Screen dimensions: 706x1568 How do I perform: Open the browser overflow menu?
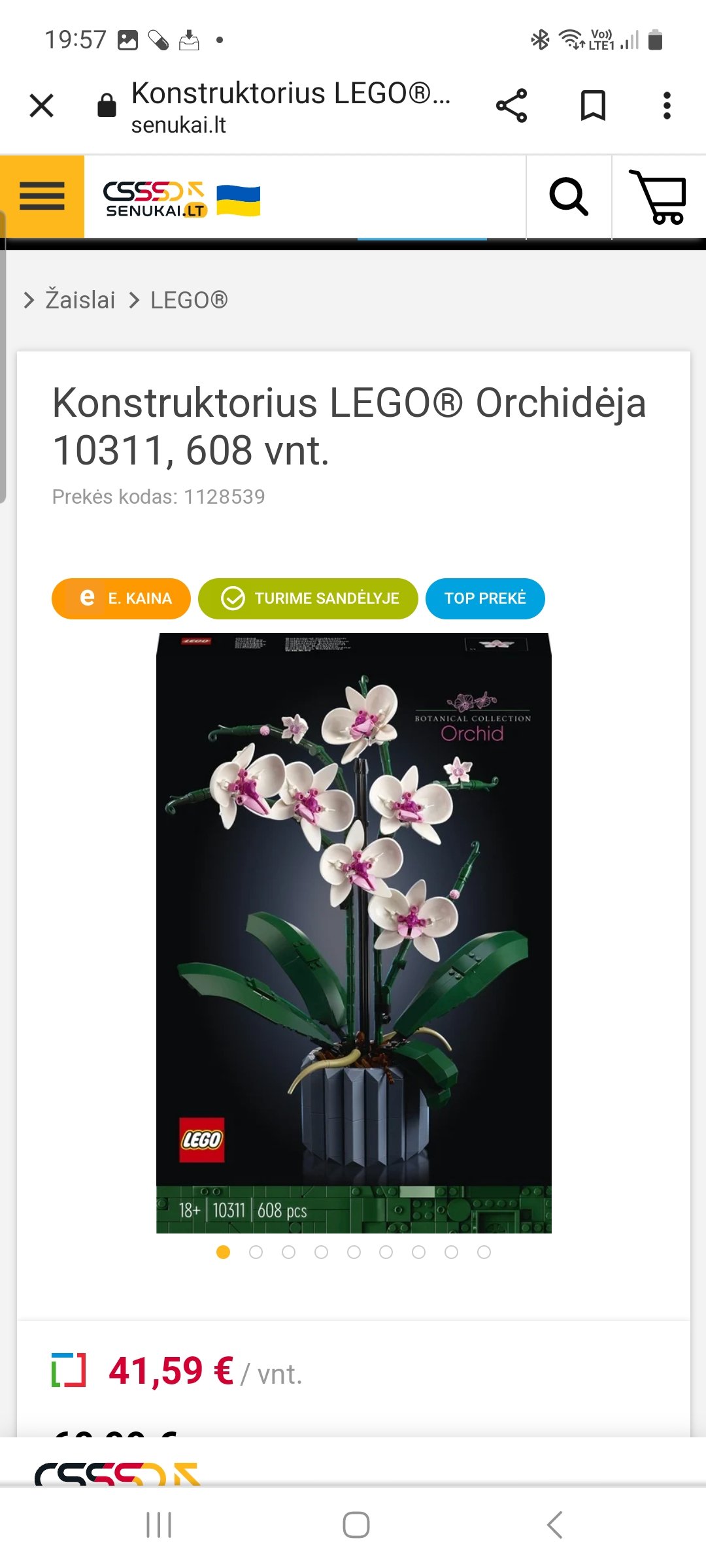(x=667, y=105)
